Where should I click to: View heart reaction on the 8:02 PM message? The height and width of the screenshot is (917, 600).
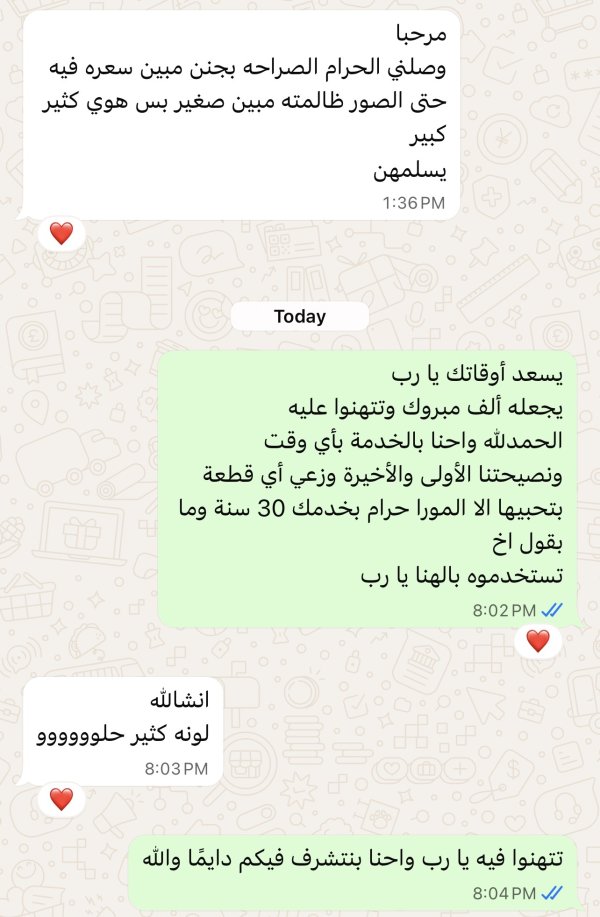(538, 641)
